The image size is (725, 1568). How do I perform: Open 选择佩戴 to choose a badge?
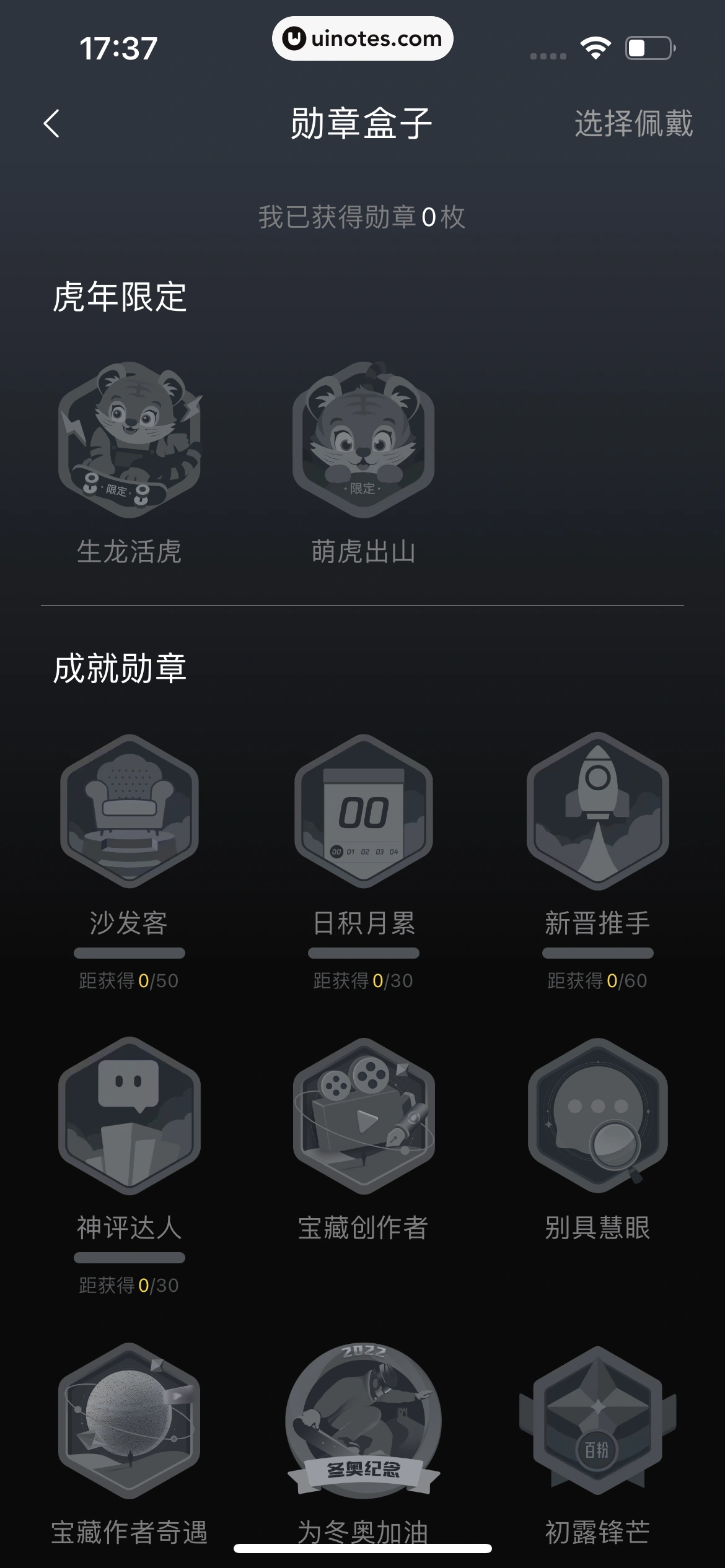(633, 123)
